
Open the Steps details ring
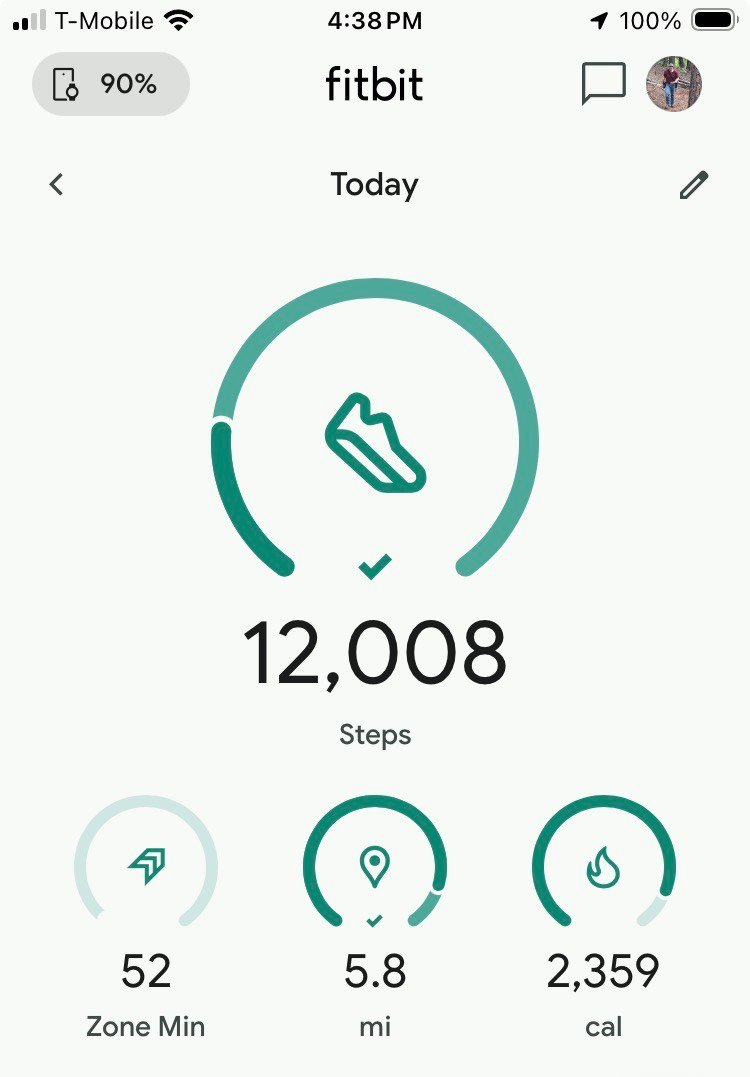(375, 440)
